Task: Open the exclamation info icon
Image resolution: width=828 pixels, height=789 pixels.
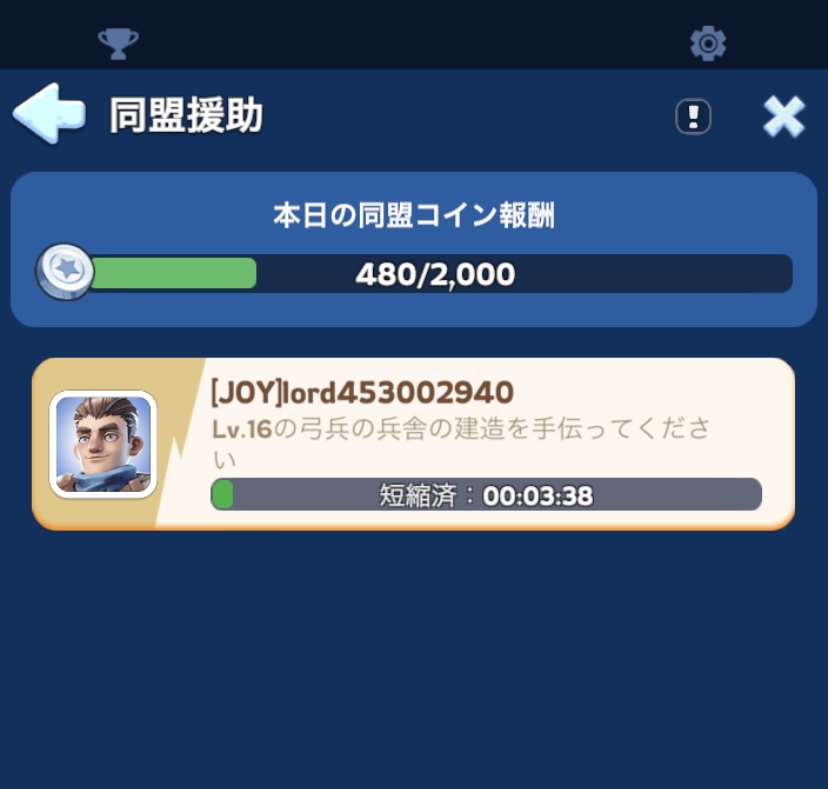Action: [693, 117]
